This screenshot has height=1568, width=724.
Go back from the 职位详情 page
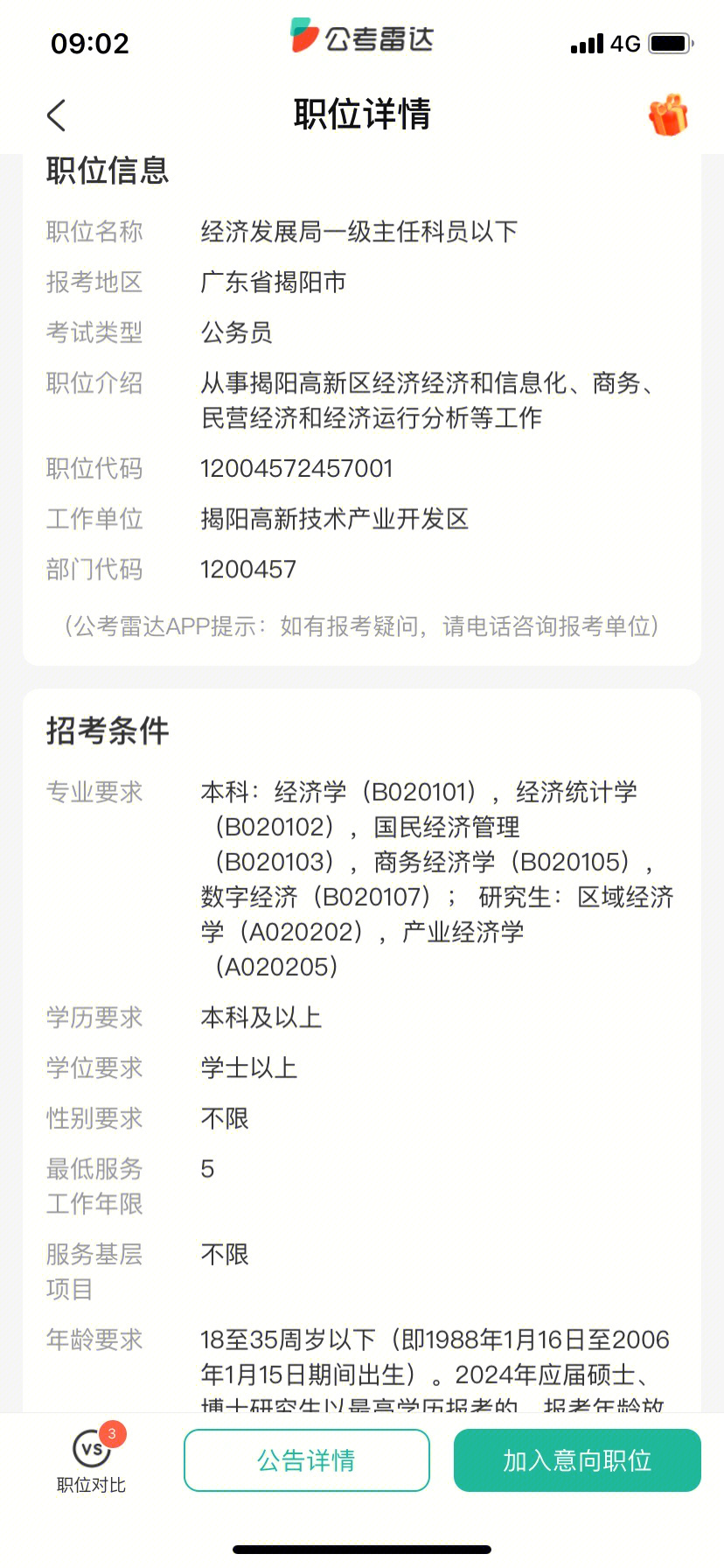coord(57,115)
